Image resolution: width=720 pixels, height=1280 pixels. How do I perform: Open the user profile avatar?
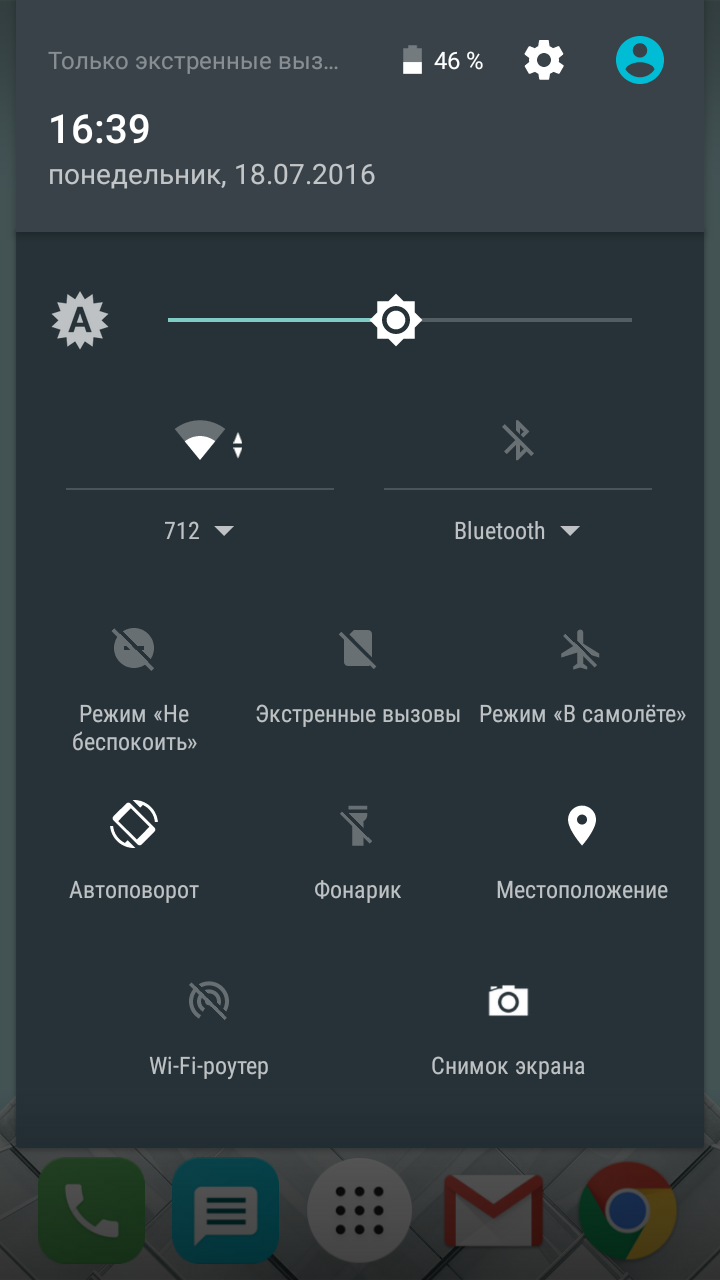[x=640, y=60]
